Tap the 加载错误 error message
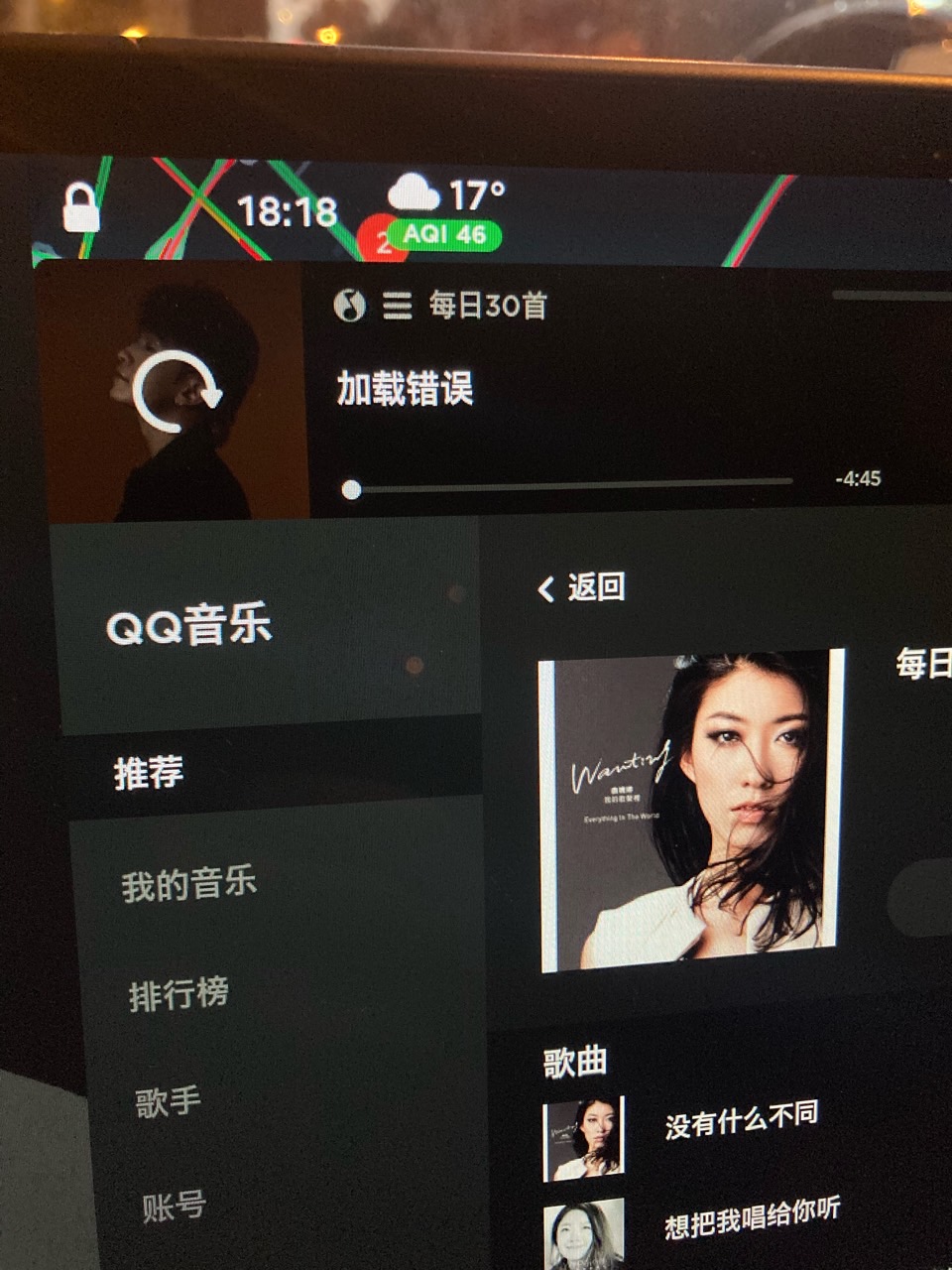The width and height of the screenshot is (952, 1270). [405, 387]
